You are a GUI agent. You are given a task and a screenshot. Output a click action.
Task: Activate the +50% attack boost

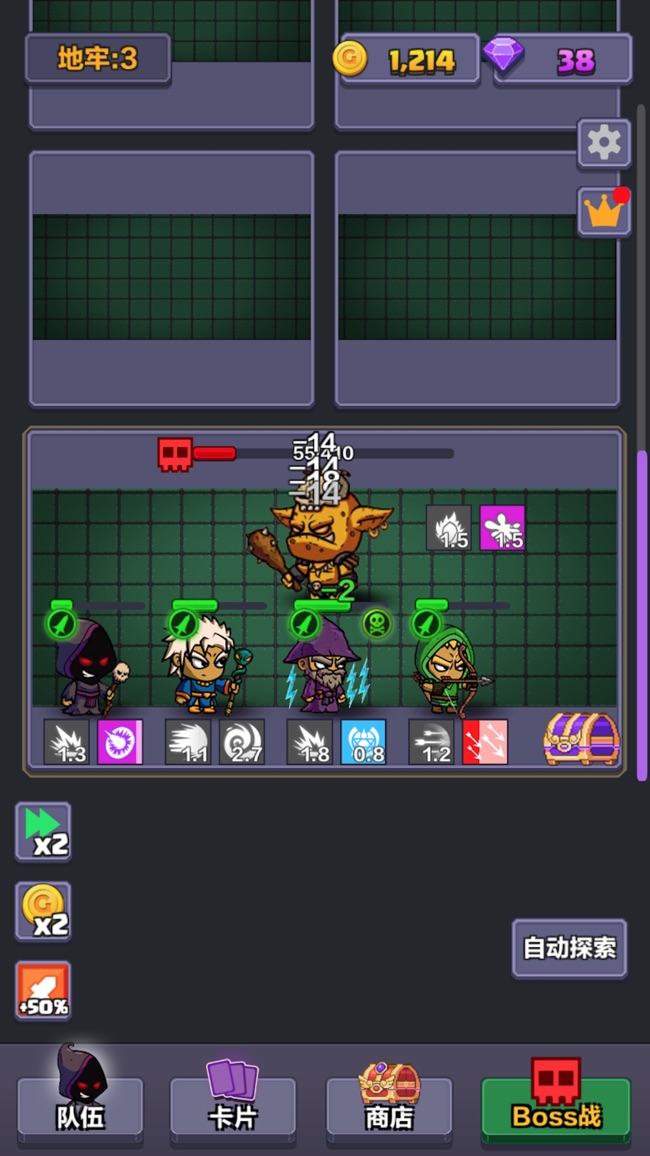(x=43, y=990)
